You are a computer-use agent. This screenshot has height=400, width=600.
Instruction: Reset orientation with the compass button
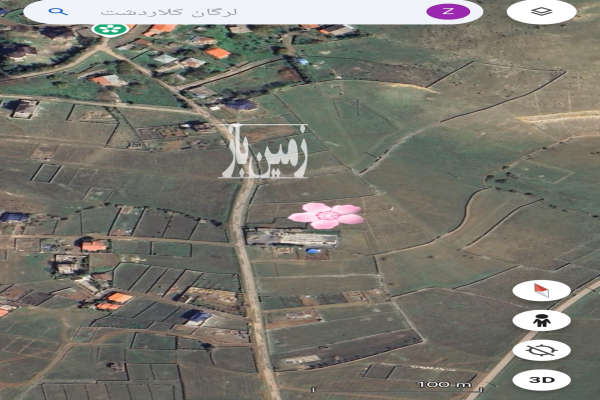tap(541, 290)
